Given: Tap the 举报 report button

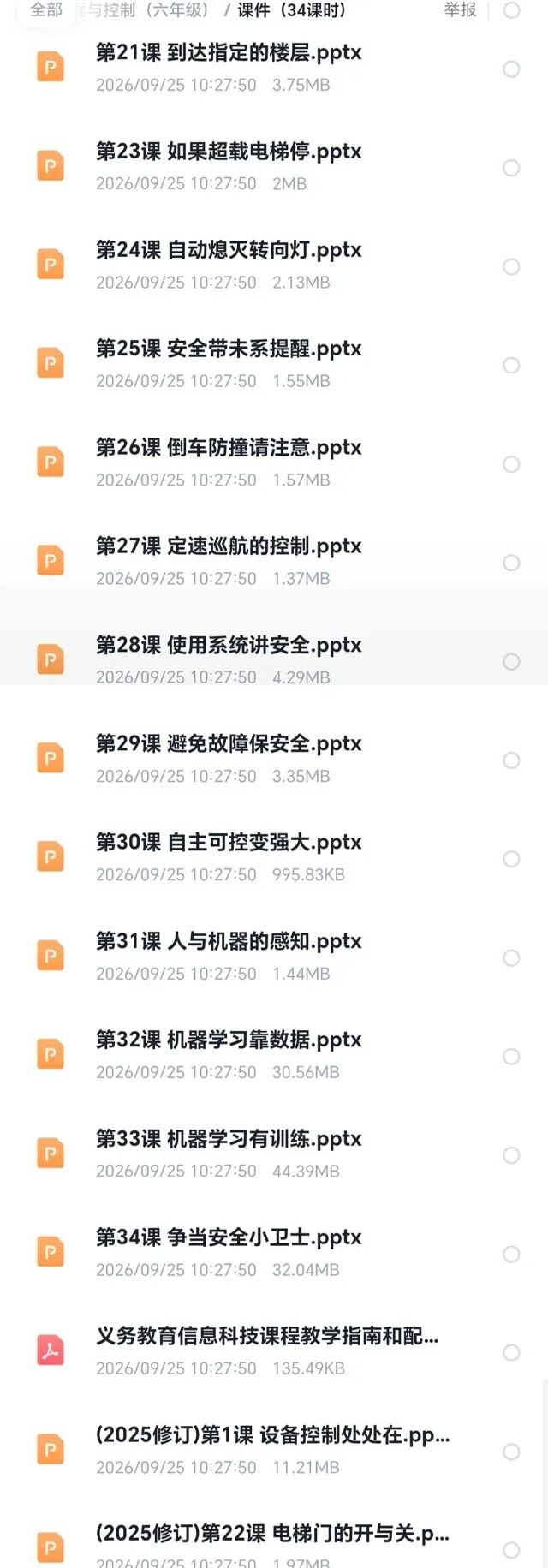Looking at the screenshot, I should pos(460,10).
